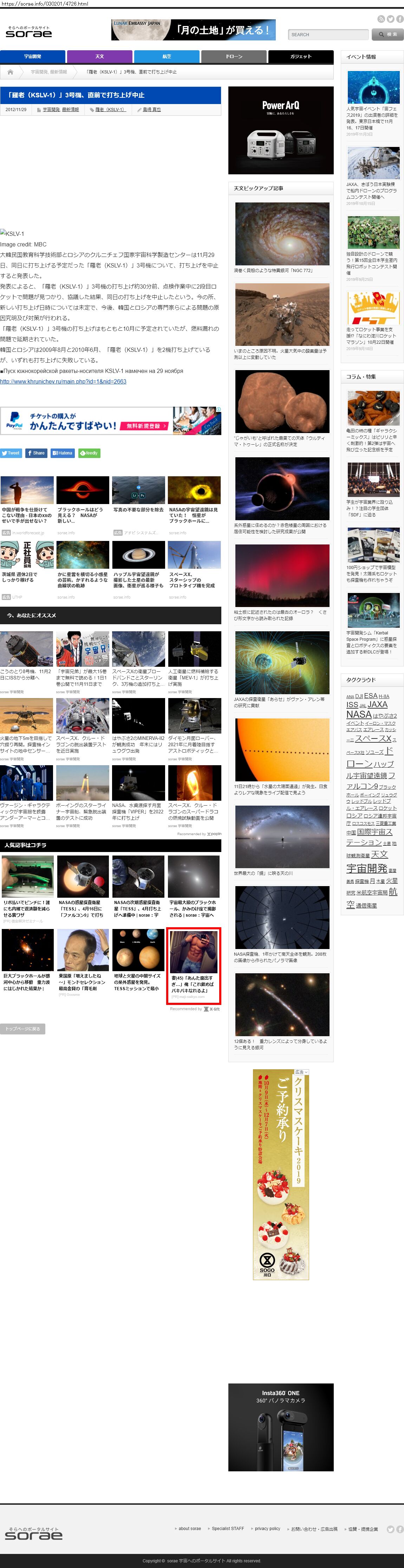The image size is (404, 1568).
Task: Go to home via breadcrumb house icon
Action: [x=10, y=72]
